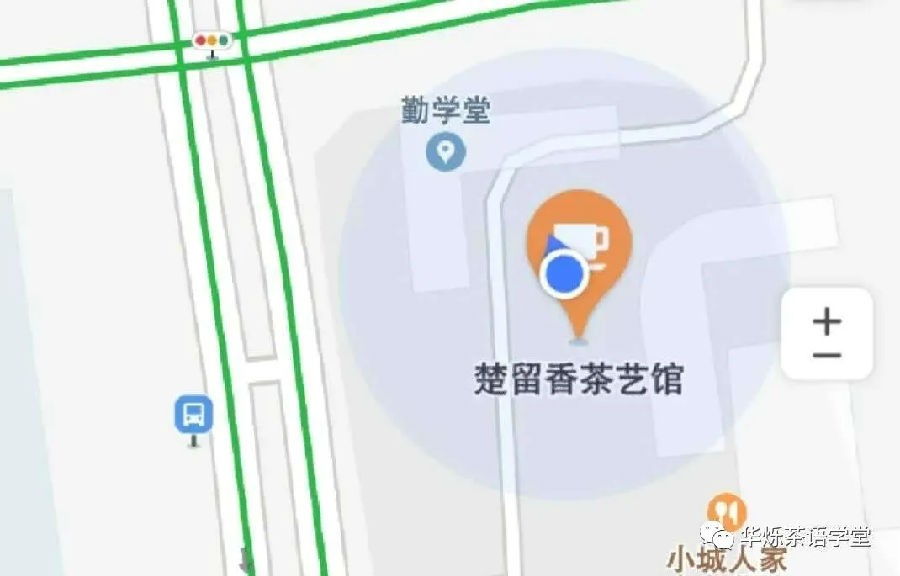Open the 小城人家 restaurant marker

click(726, 512)
